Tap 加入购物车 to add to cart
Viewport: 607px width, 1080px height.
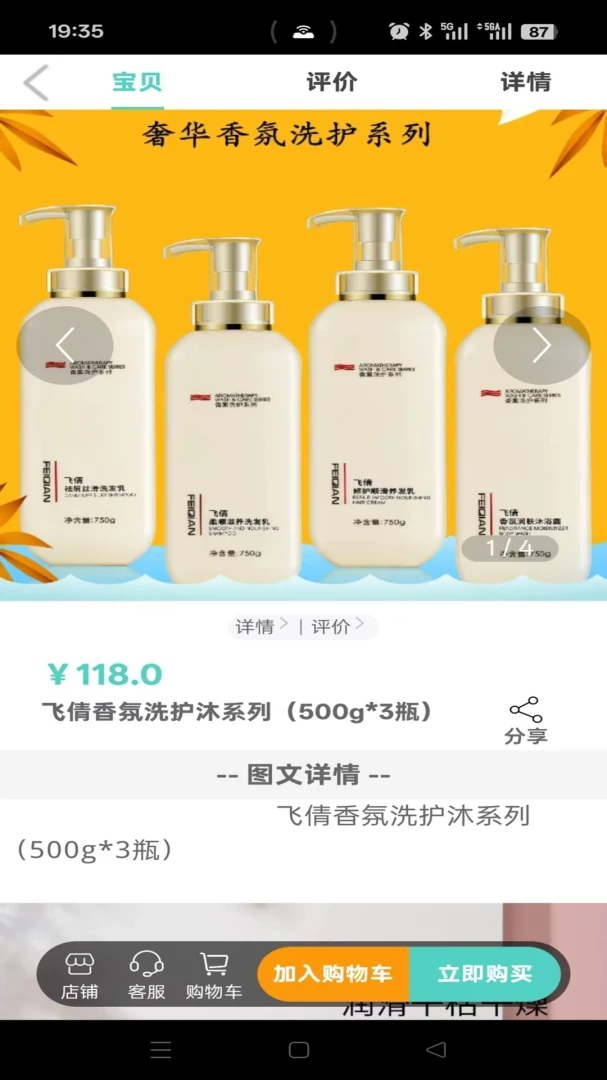[x=333, y=974]
